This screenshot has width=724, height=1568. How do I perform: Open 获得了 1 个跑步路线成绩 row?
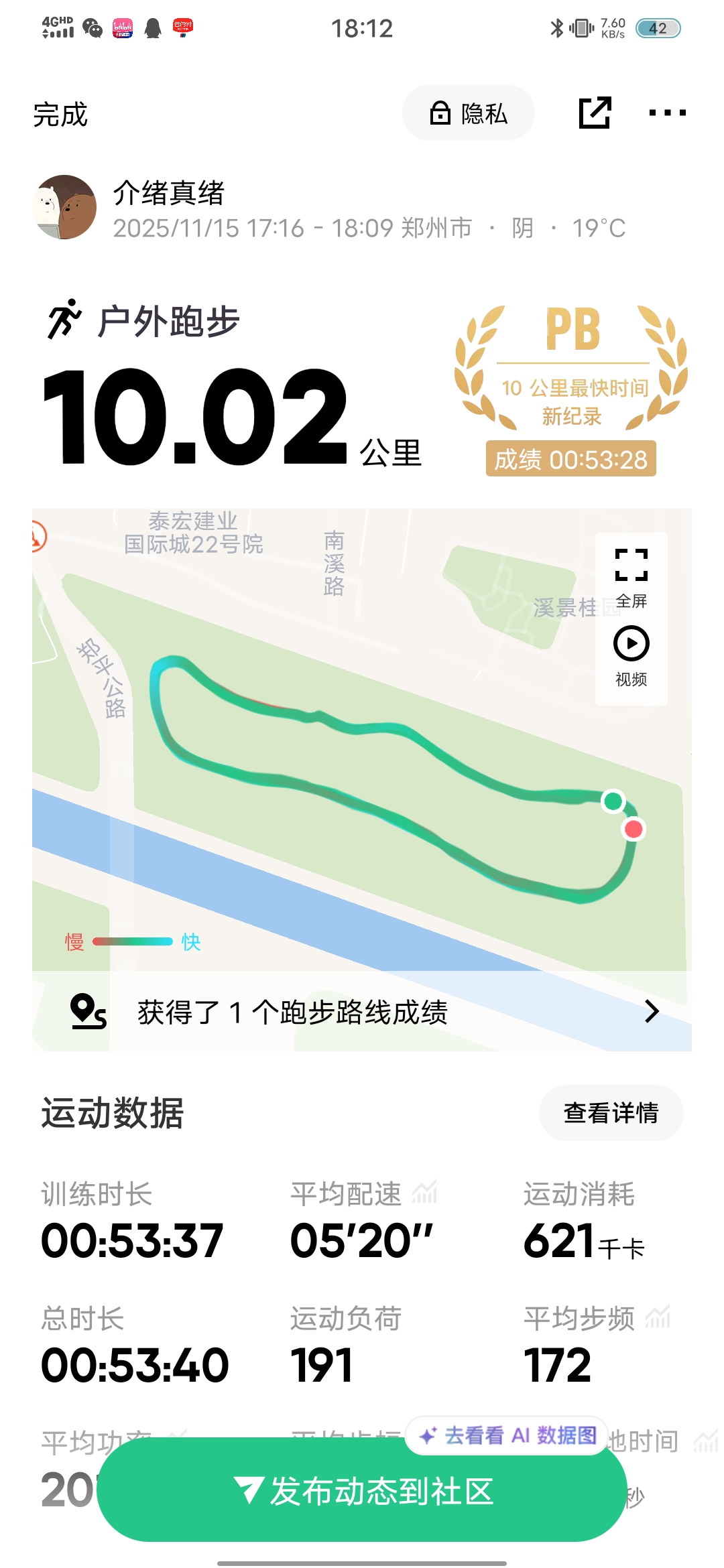point(362,1011)
